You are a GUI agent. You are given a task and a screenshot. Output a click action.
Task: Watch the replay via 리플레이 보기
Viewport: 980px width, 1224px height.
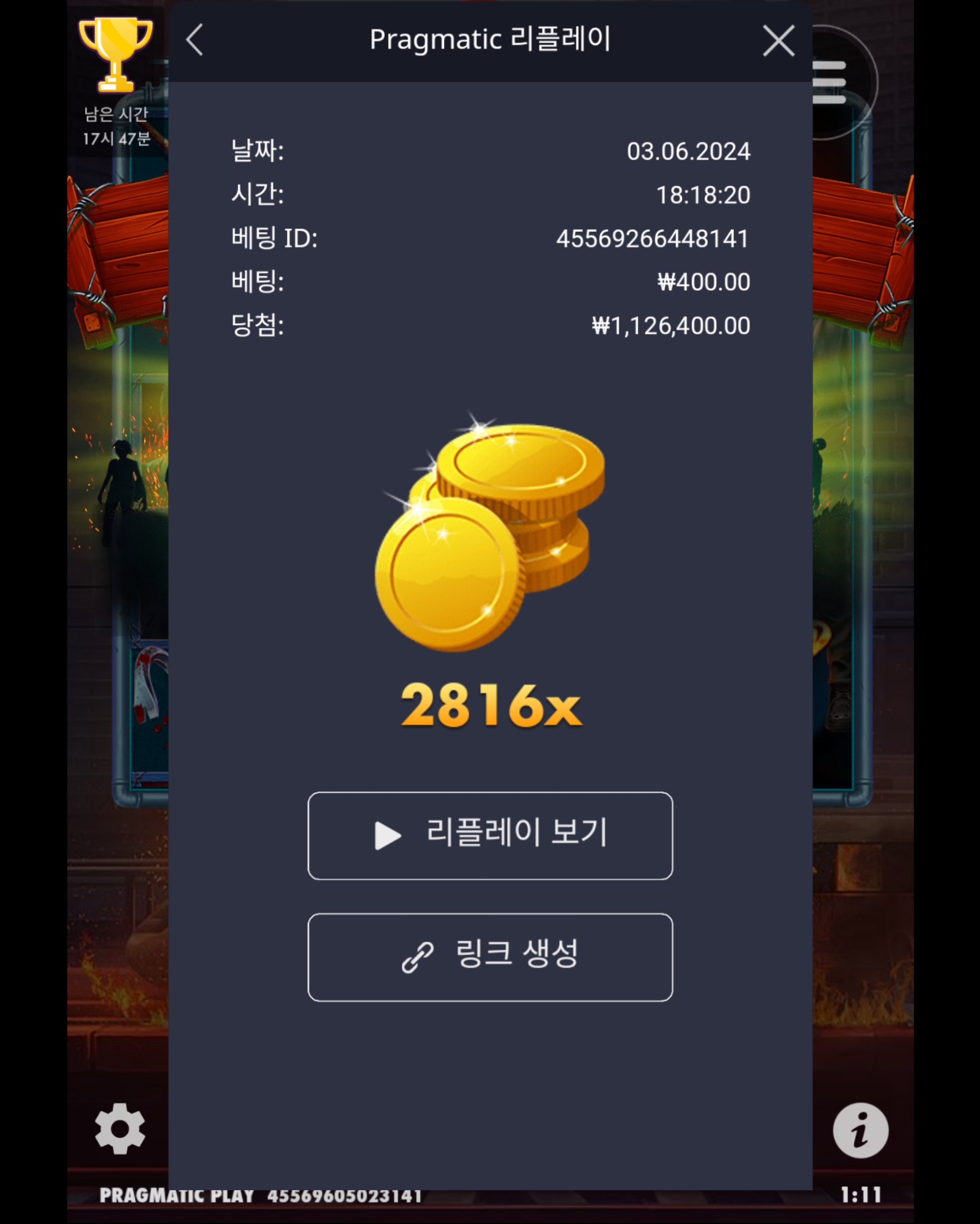490,835
